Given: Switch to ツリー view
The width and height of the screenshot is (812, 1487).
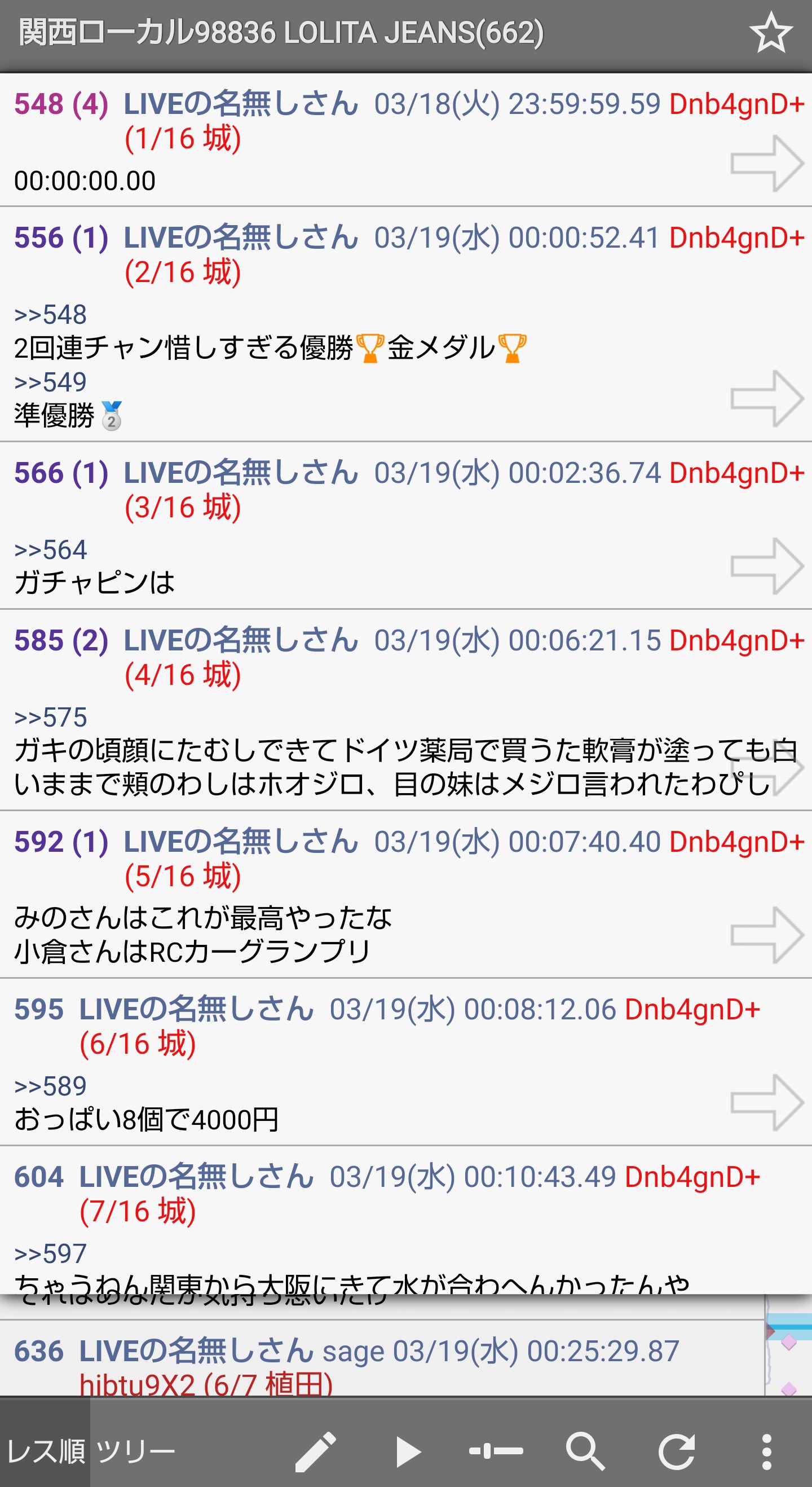Looking at the screenshot, I should click(135, 1451).
